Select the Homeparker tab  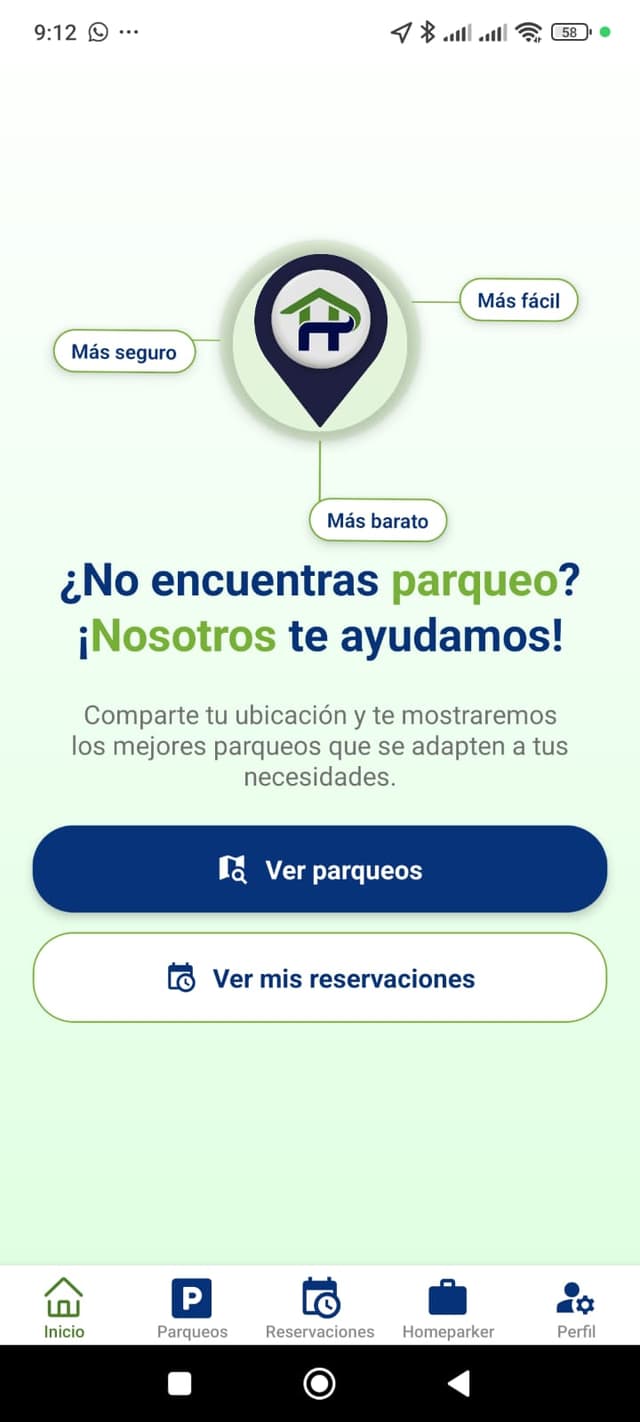point(448,1307)
